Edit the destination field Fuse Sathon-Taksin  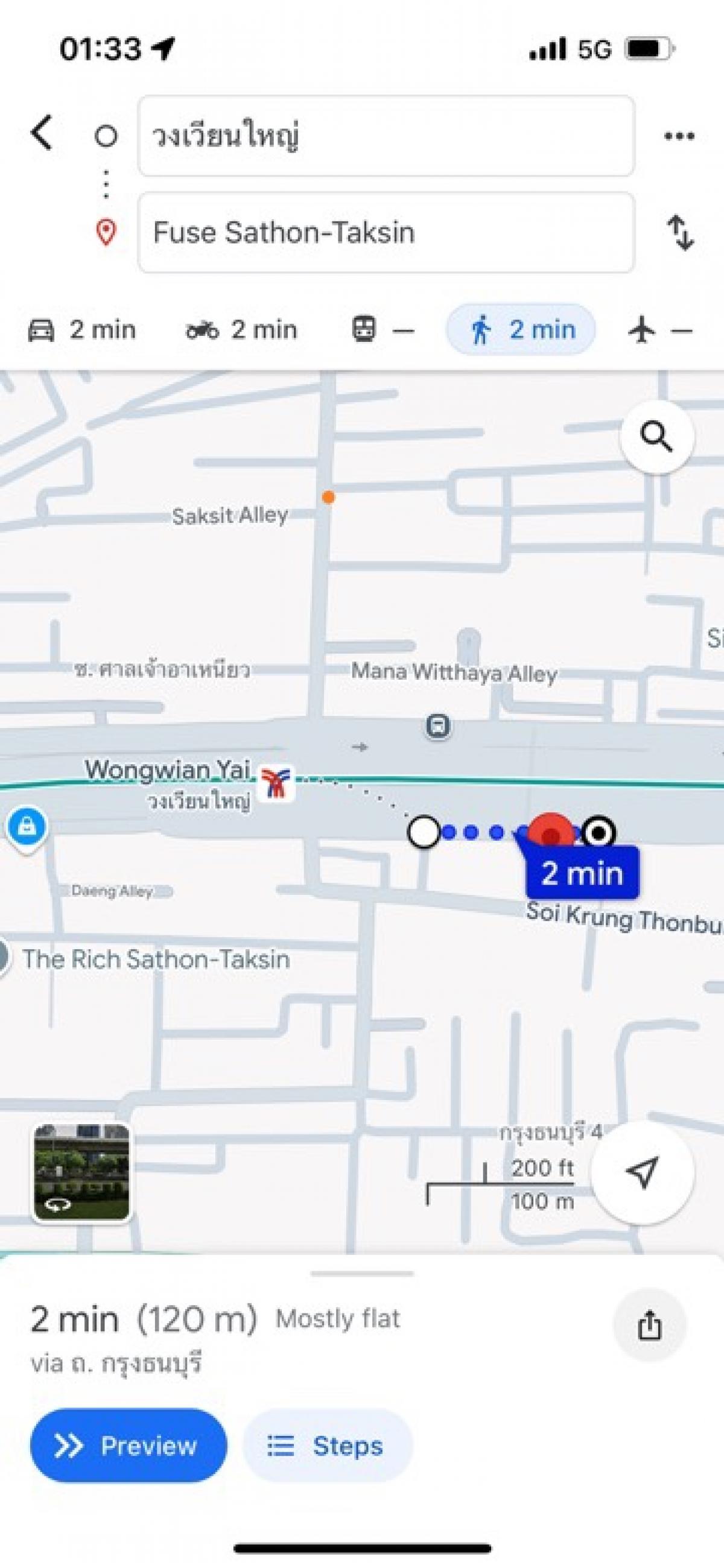(x=386, y=233)
